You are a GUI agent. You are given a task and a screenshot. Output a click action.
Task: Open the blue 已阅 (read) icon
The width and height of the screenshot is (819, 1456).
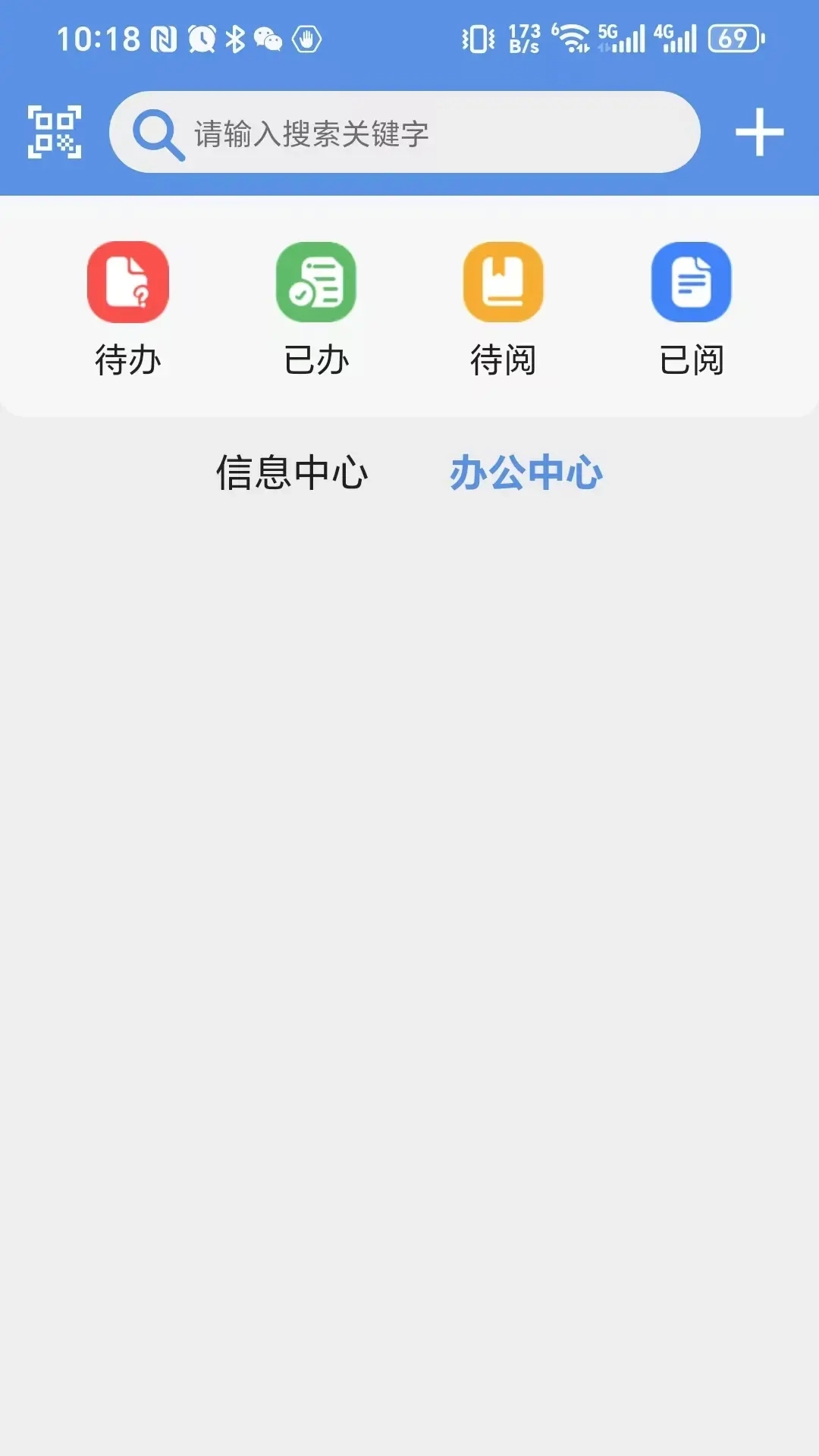point(691,281)
